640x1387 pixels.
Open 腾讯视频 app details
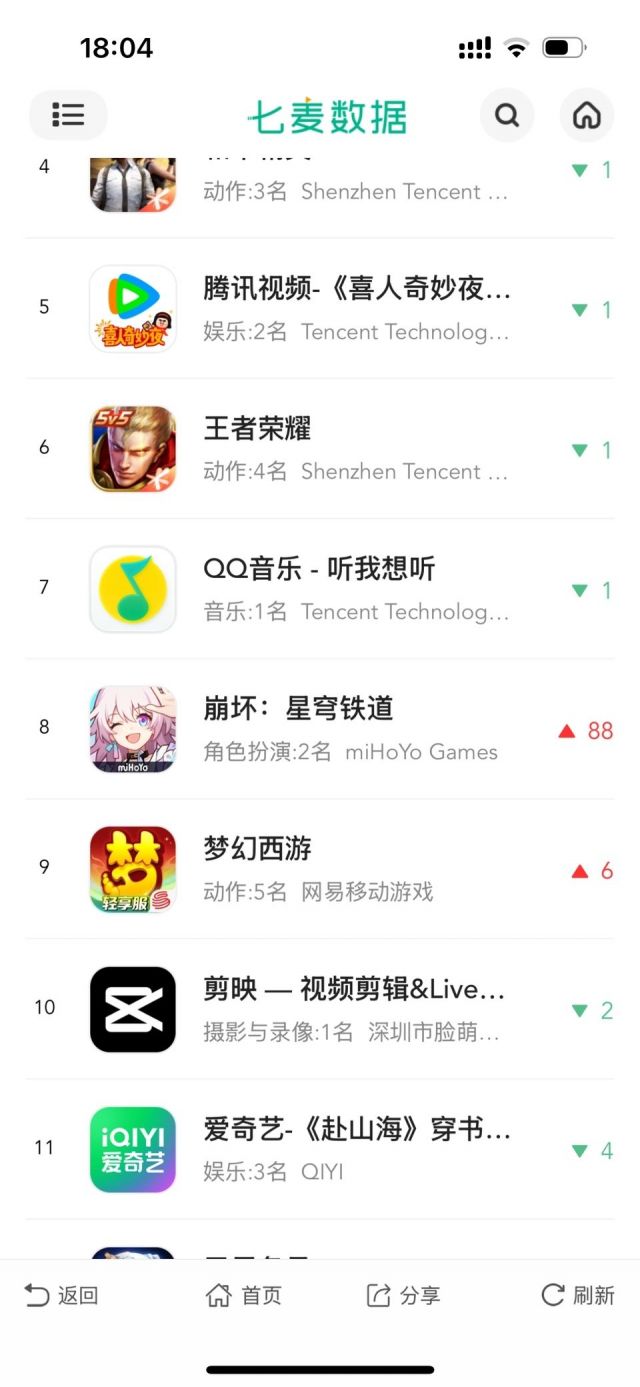(x=356, y=308)
